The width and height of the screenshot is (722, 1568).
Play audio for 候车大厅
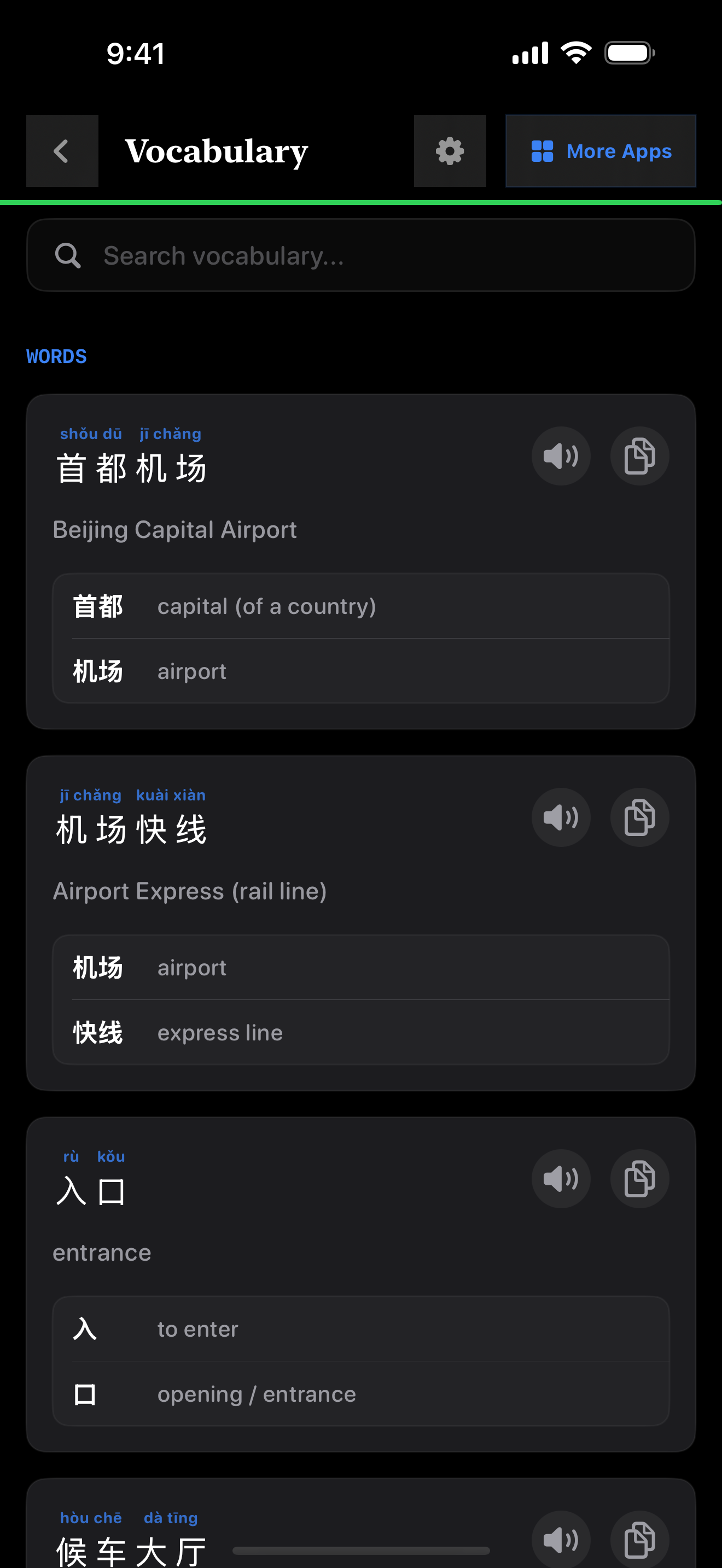click(x=561, y=1540)
